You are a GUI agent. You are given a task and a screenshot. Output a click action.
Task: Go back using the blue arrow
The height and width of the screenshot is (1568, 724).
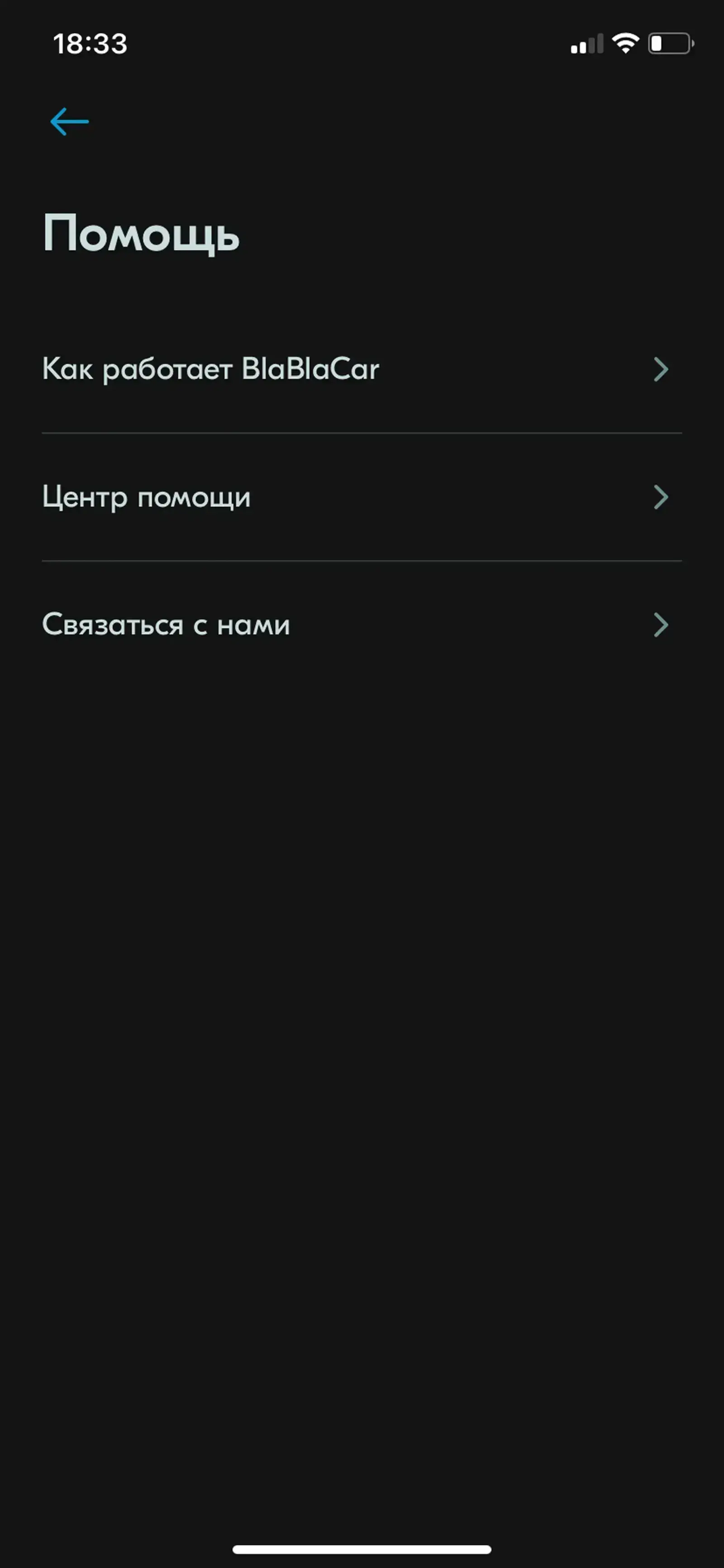pos(69,122)
